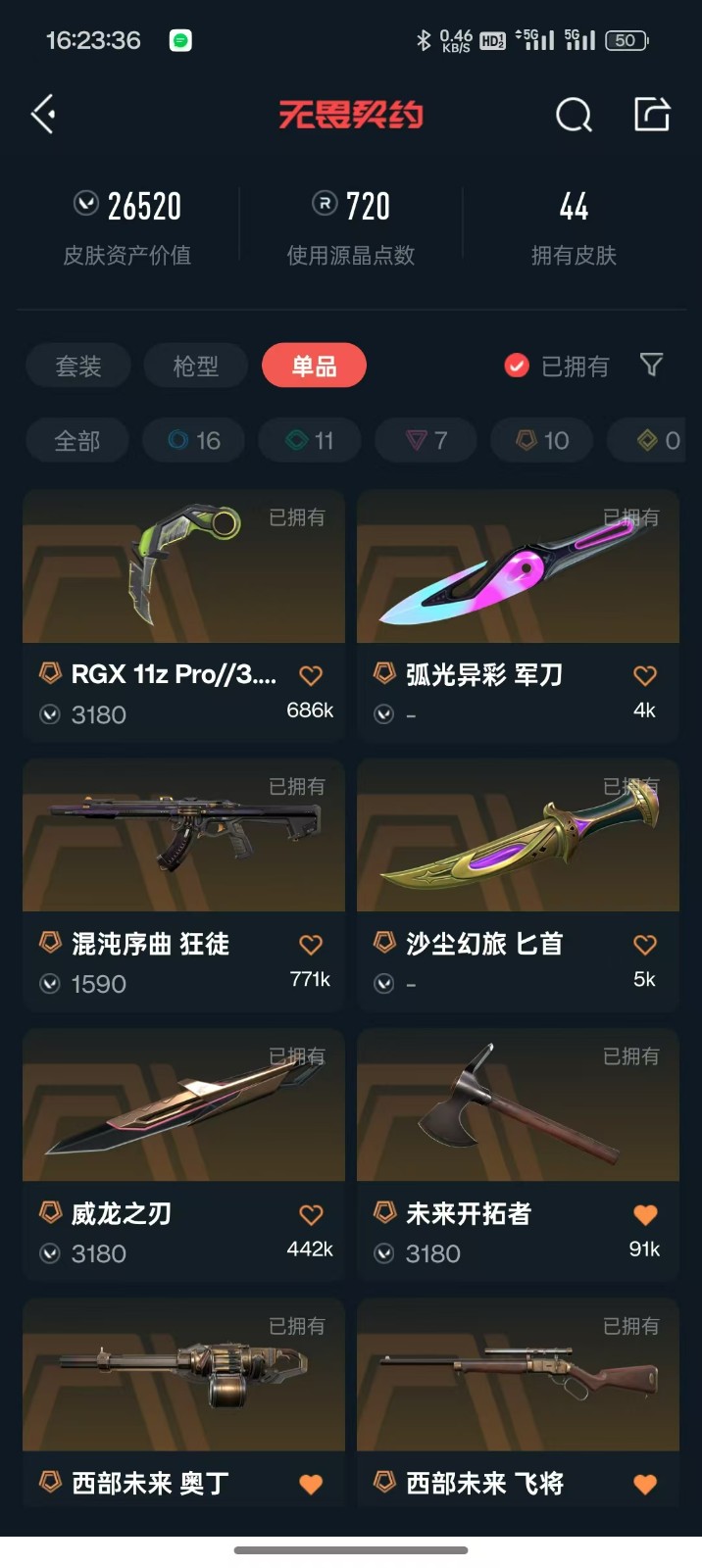This screenshot has height=1568, width=702.
Task: Switch to the 套装 tab
Action: (x=78, y=367)
